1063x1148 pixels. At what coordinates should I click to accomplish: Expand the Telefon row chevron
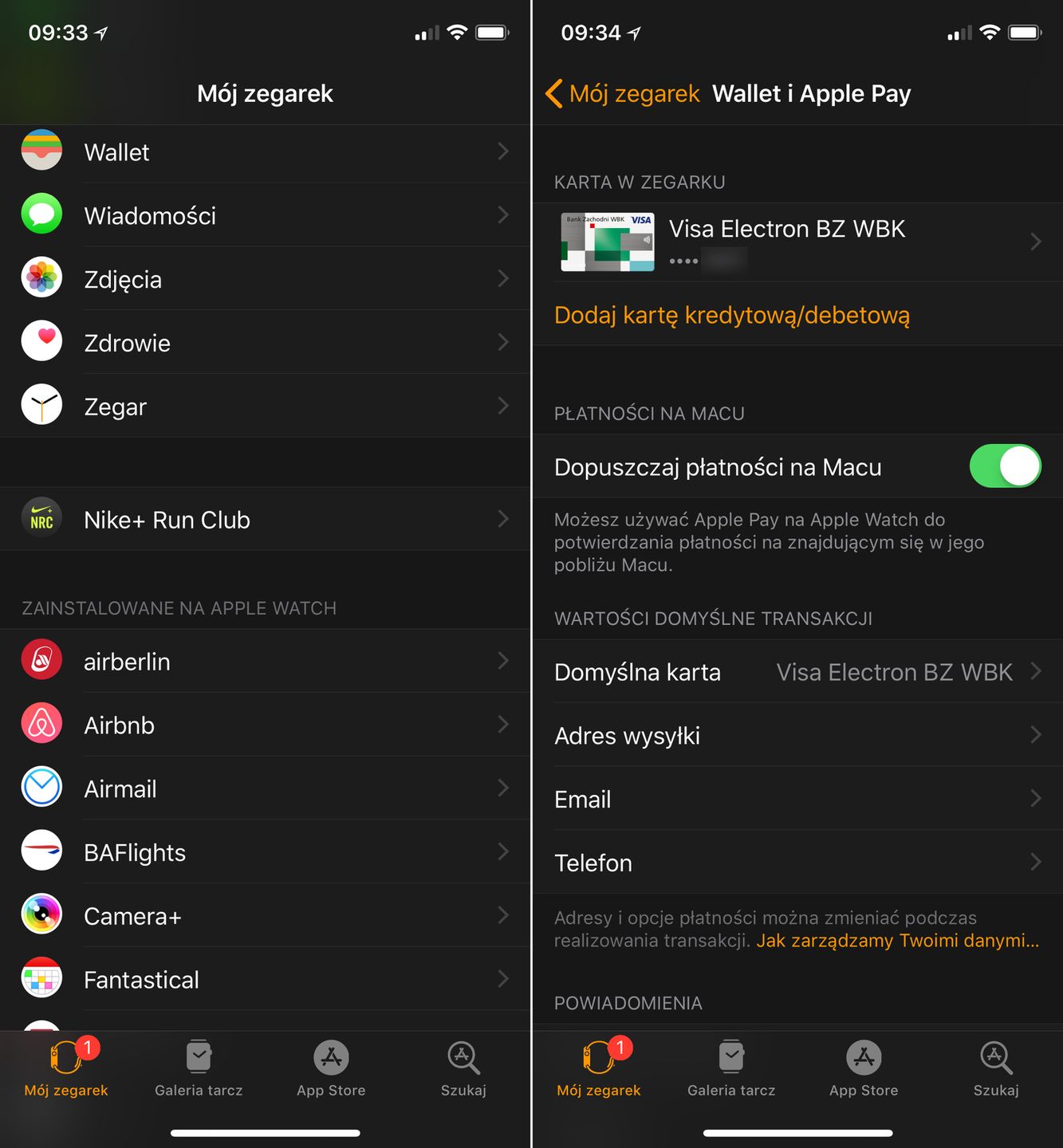coord(1035,862)
